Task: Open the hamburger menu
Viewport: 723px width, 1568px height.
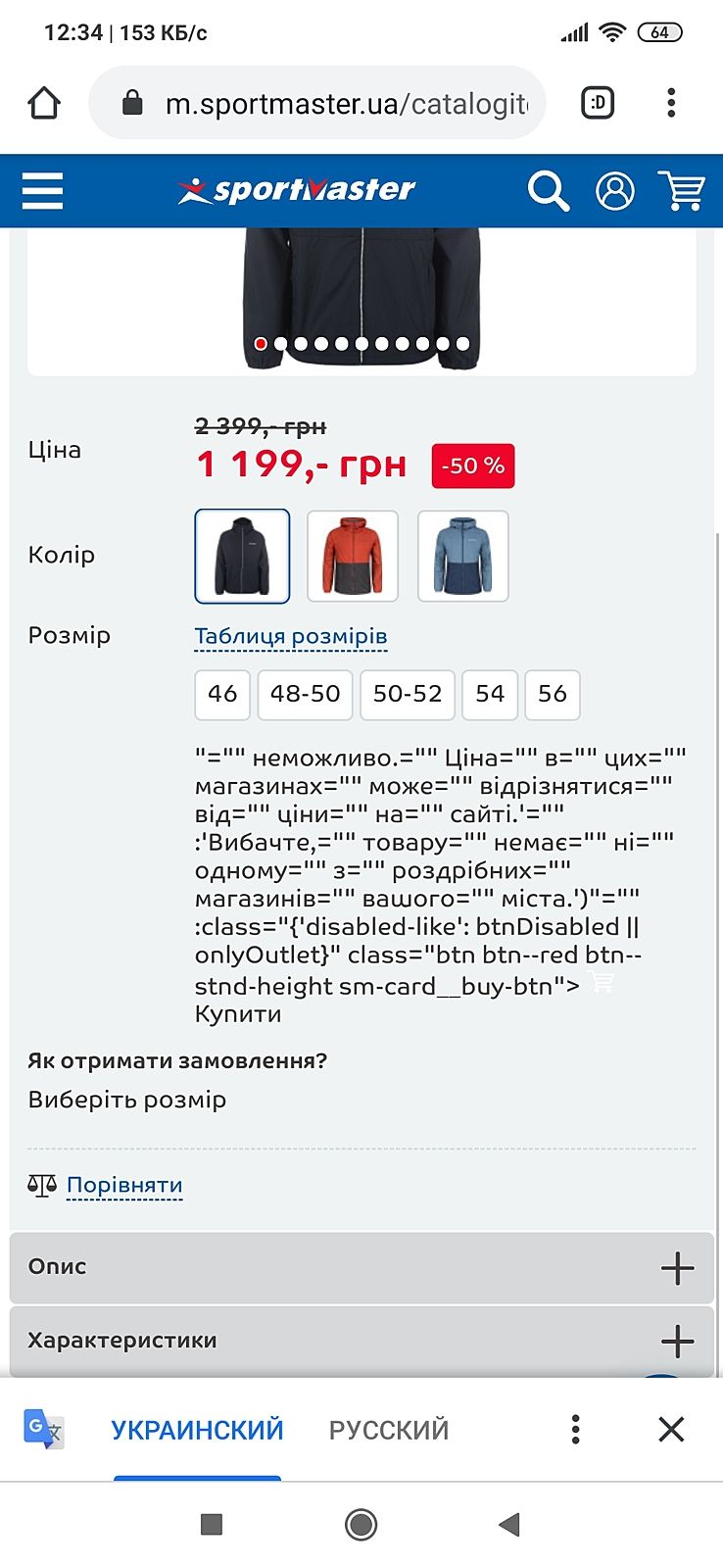Action: (x=43, y=191)
